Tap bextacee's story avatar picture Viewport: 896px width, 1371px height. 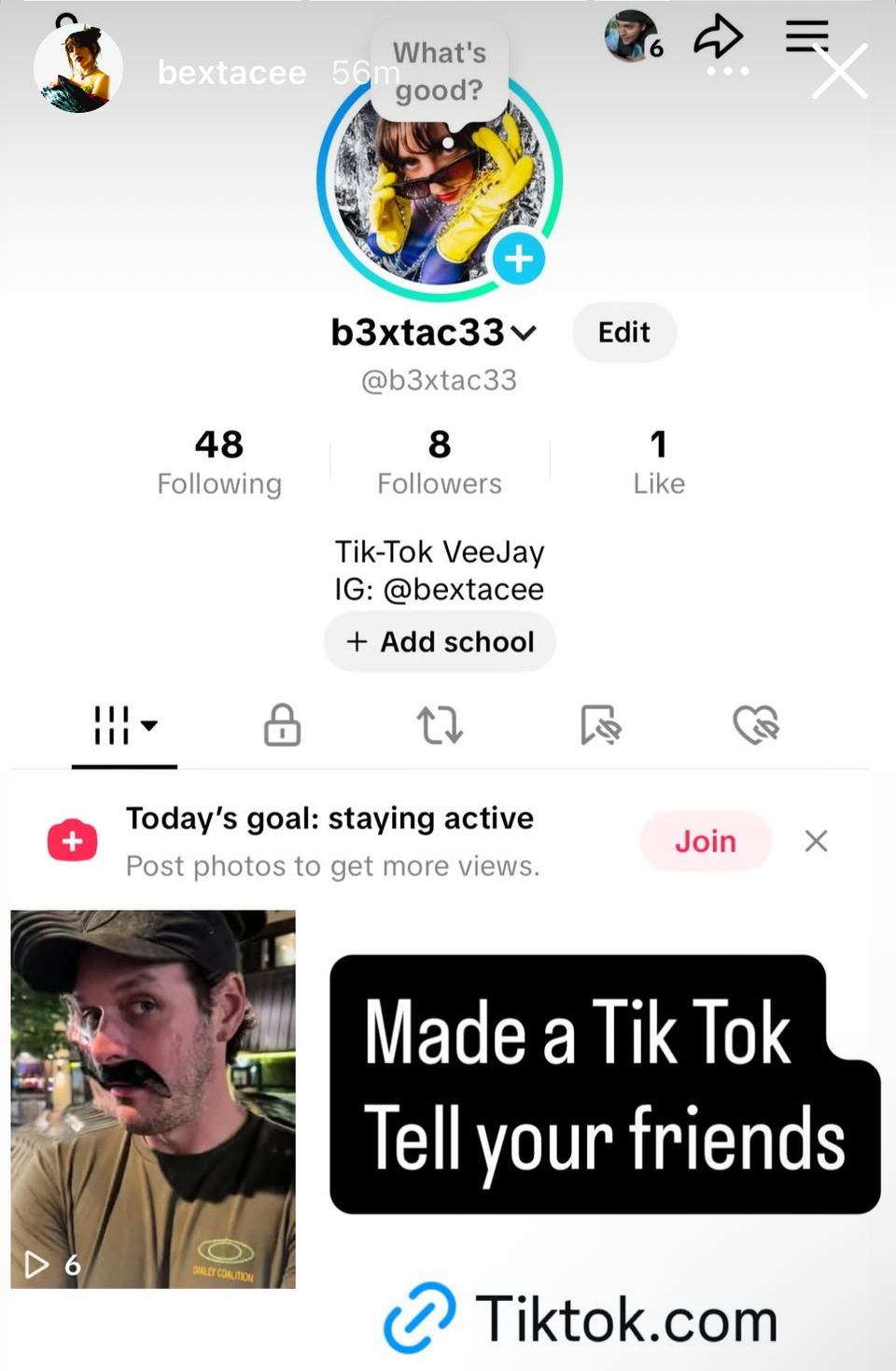[x=78, y=69]
